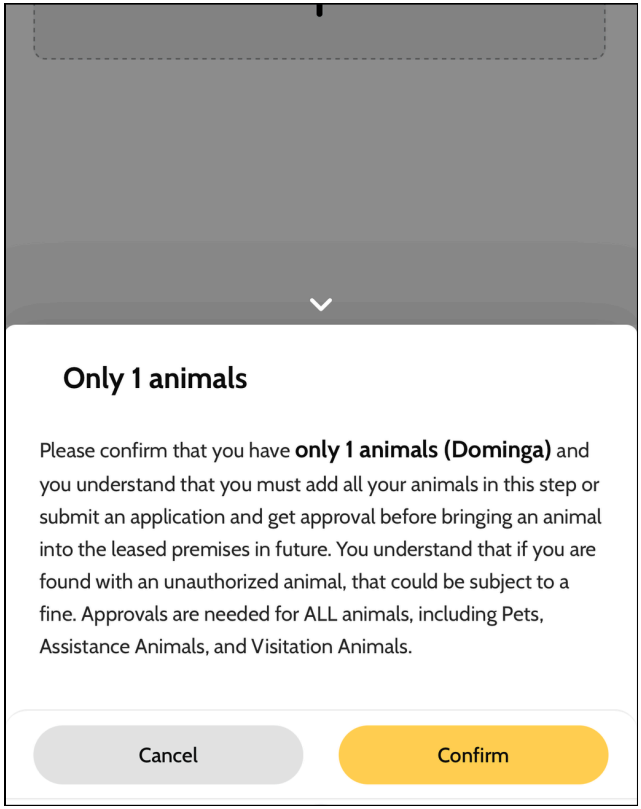Collapse the sheet with the down chevron
Screen dimensions: 641x809
click(320, 304)
